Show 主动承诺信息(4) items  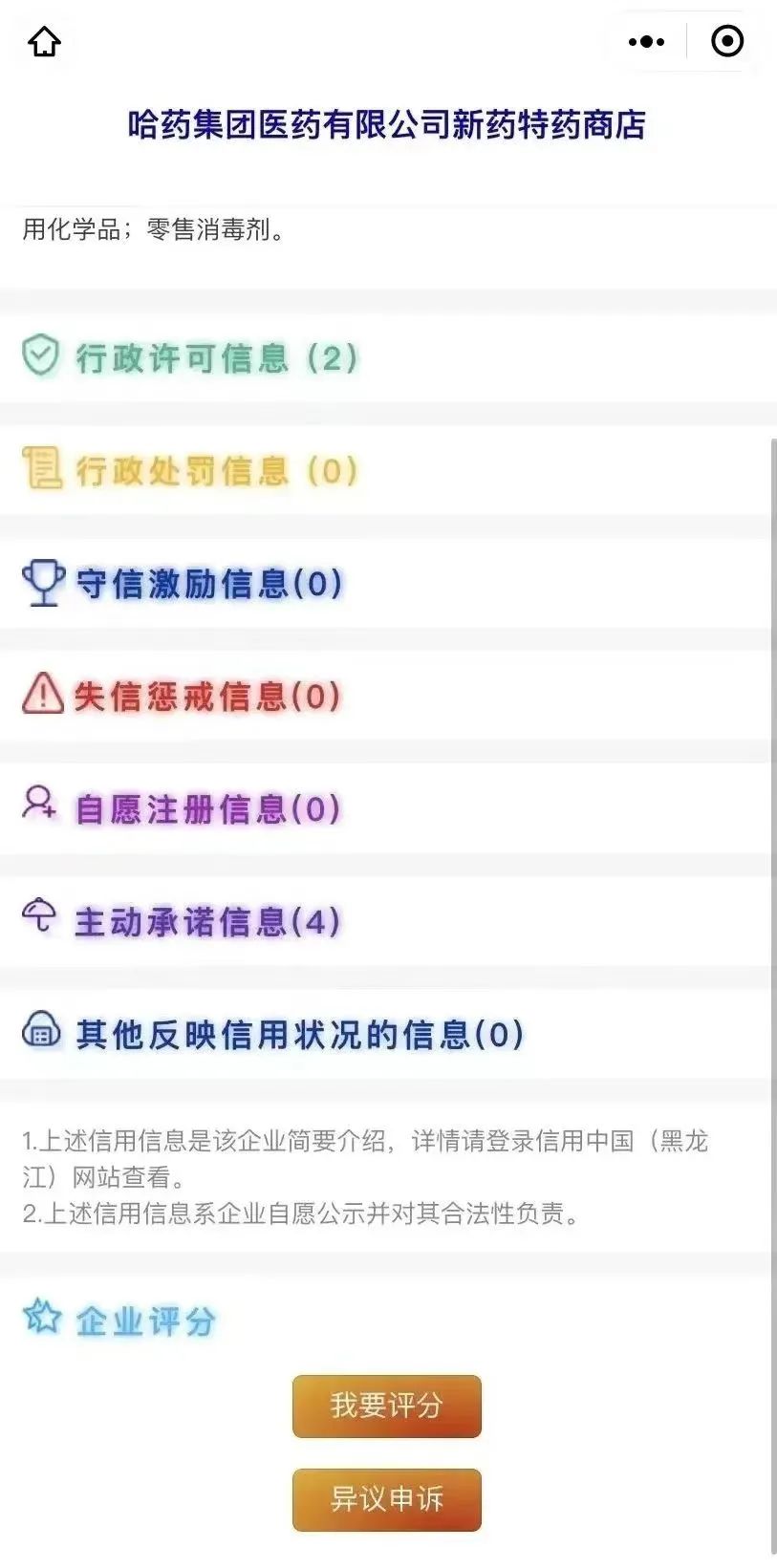[x=206, y=922]
